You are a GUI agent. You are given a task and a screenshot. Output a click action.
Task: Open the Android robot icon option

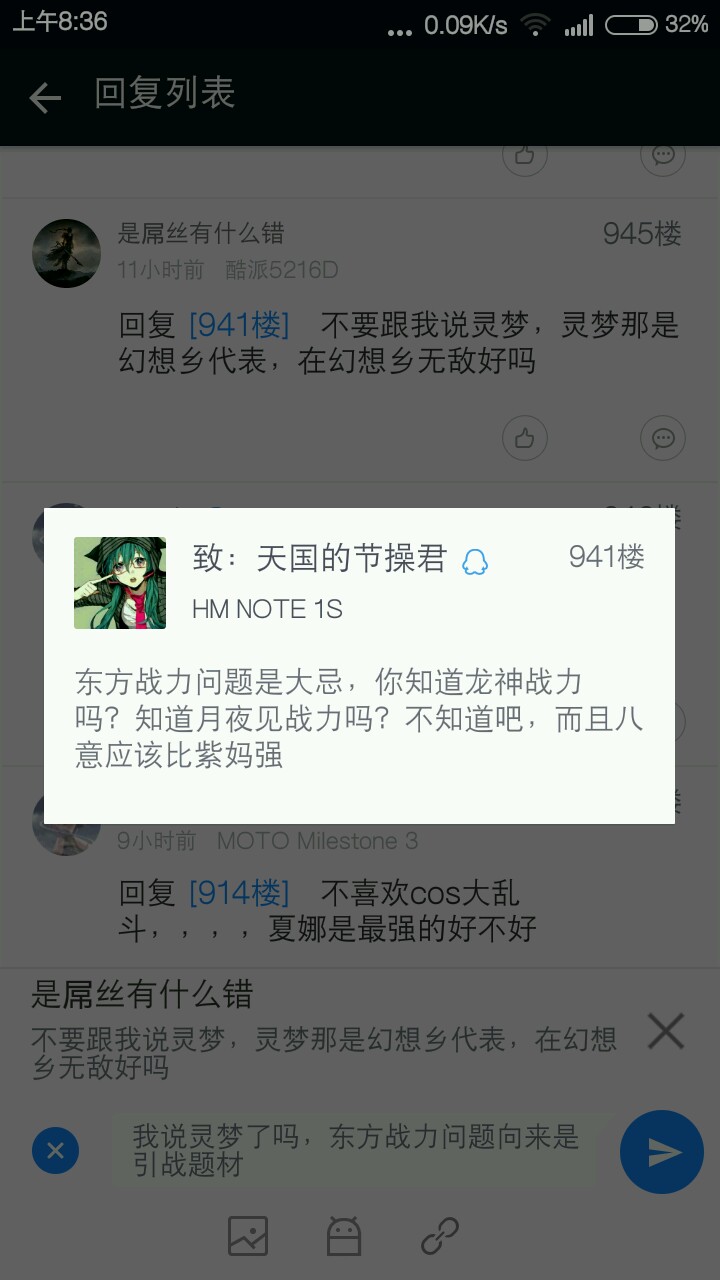pyautogui.click(x=344, y=1236)
